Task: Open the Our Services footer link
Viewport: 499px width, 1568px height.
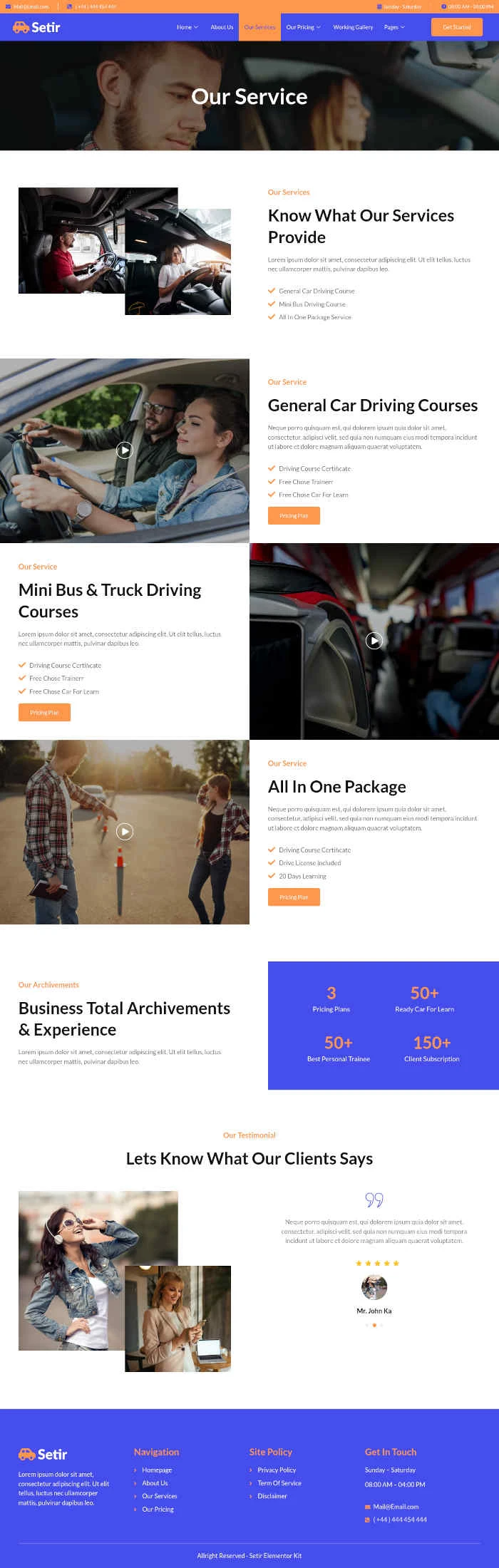Action: (x=159, y=1496)
